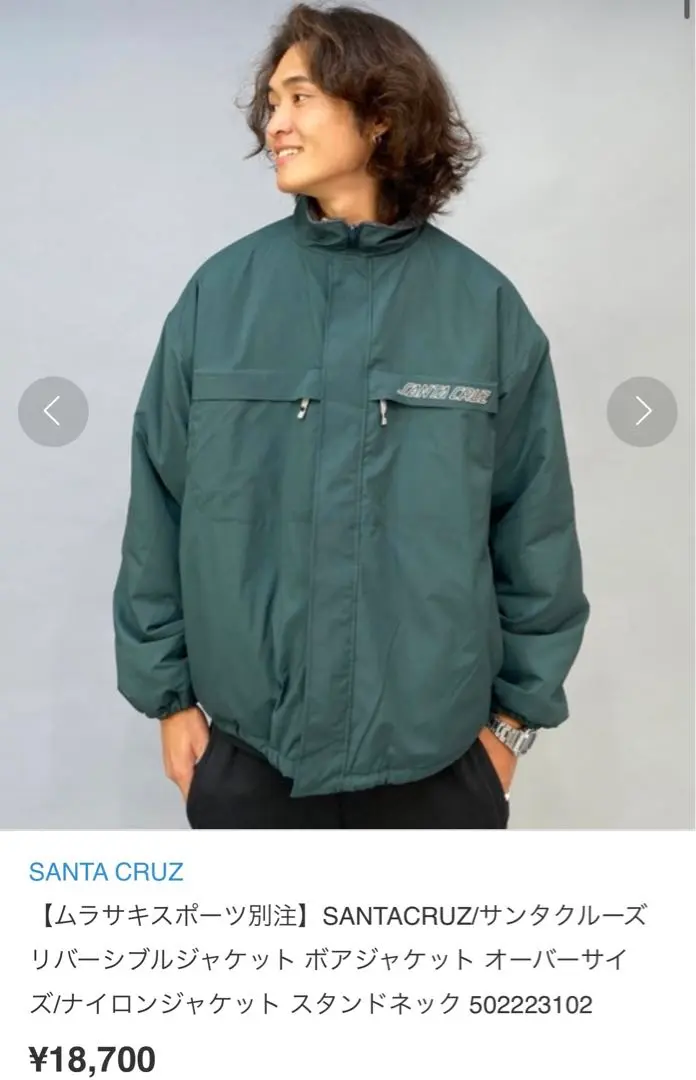Viewport: 696px width, 1080px height.
Task: Show the previous product image
Action: 53,411
